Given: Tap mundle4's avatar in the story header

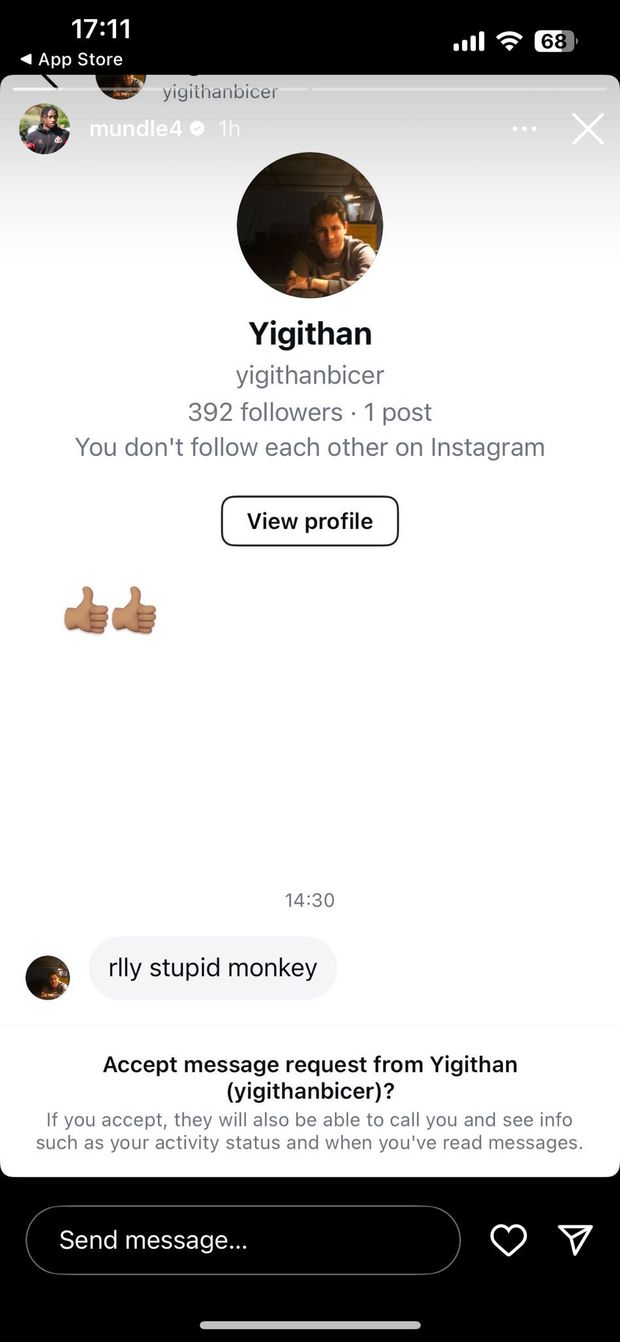Looking at the screenshot, I should click(45, 129).
